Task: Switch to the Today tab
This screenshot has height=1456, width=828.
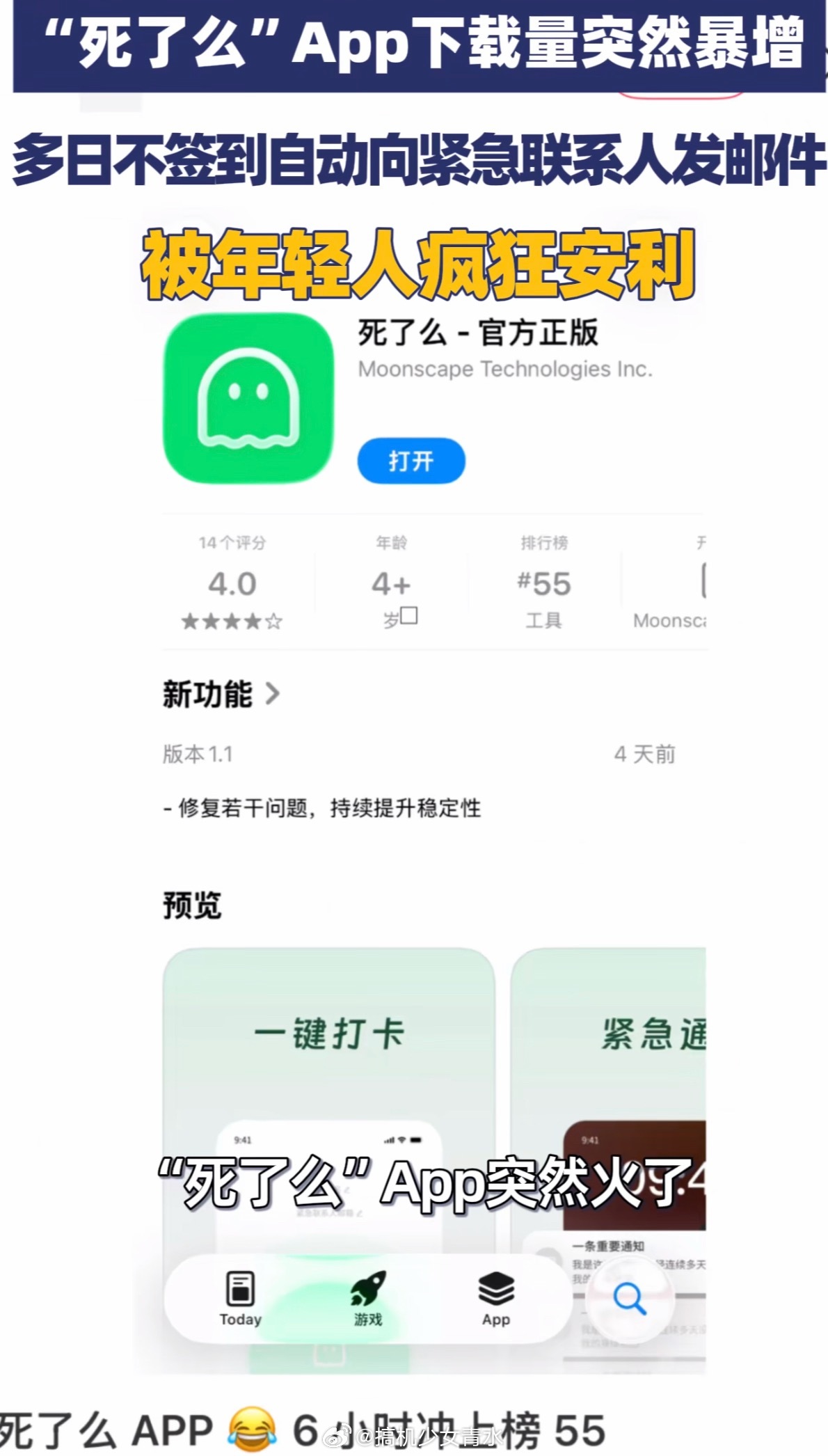Action: click(x=239, y=1296)
